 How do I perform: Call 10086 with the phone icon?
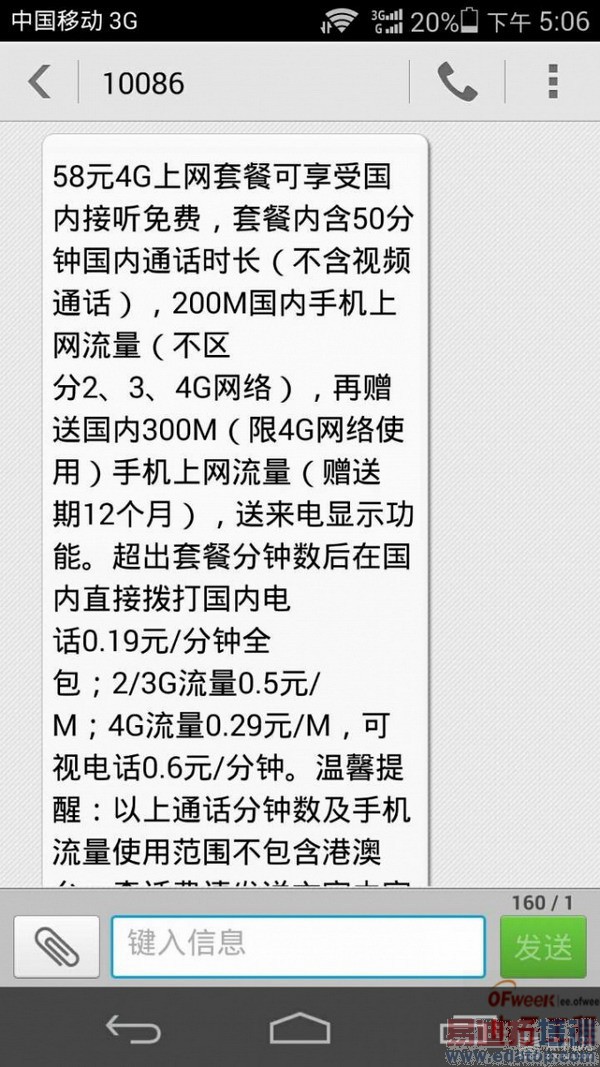tap(457, 82)
